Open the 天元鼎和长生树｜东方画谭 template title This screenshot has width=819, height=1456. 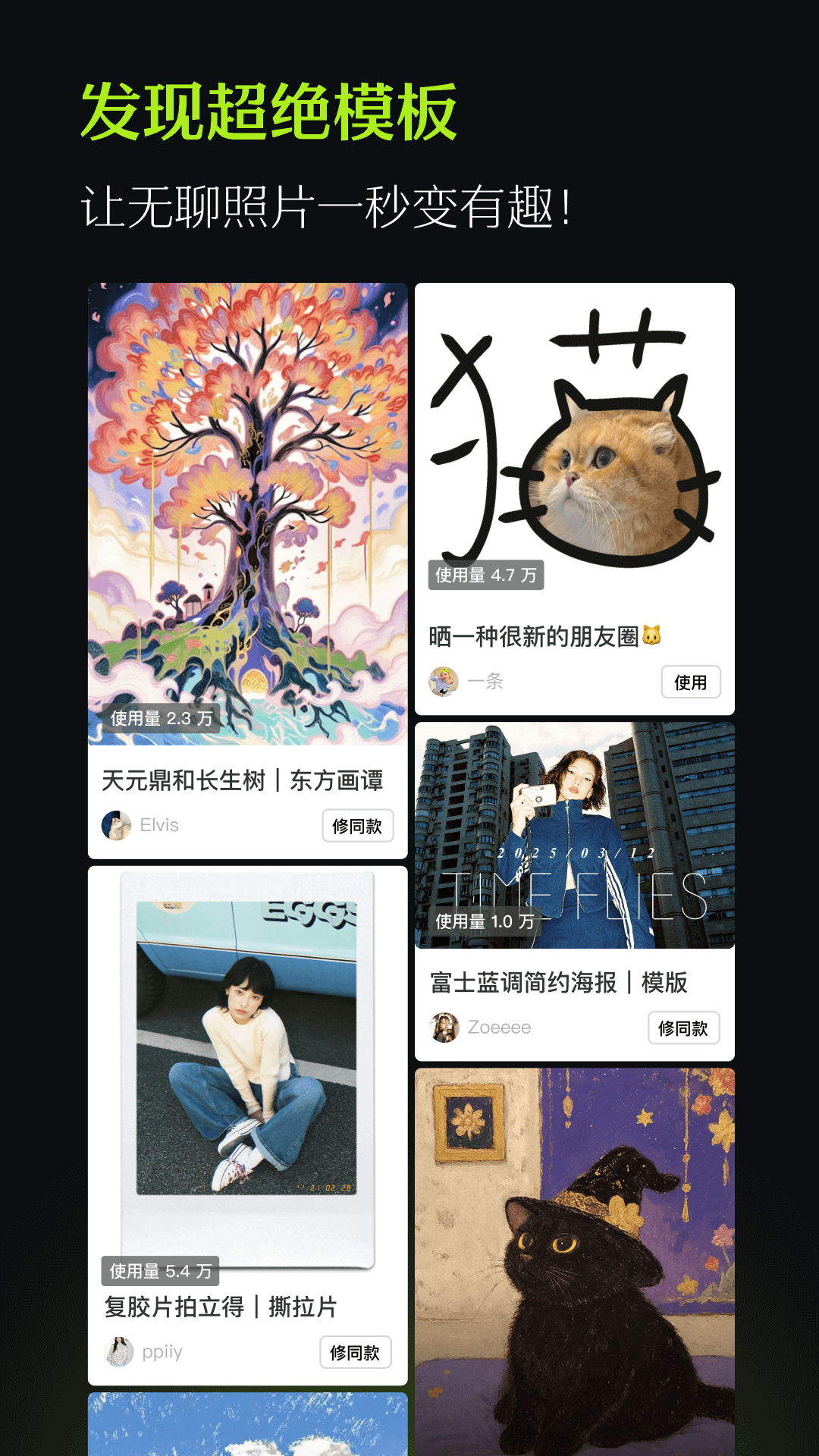pos(245,780)
